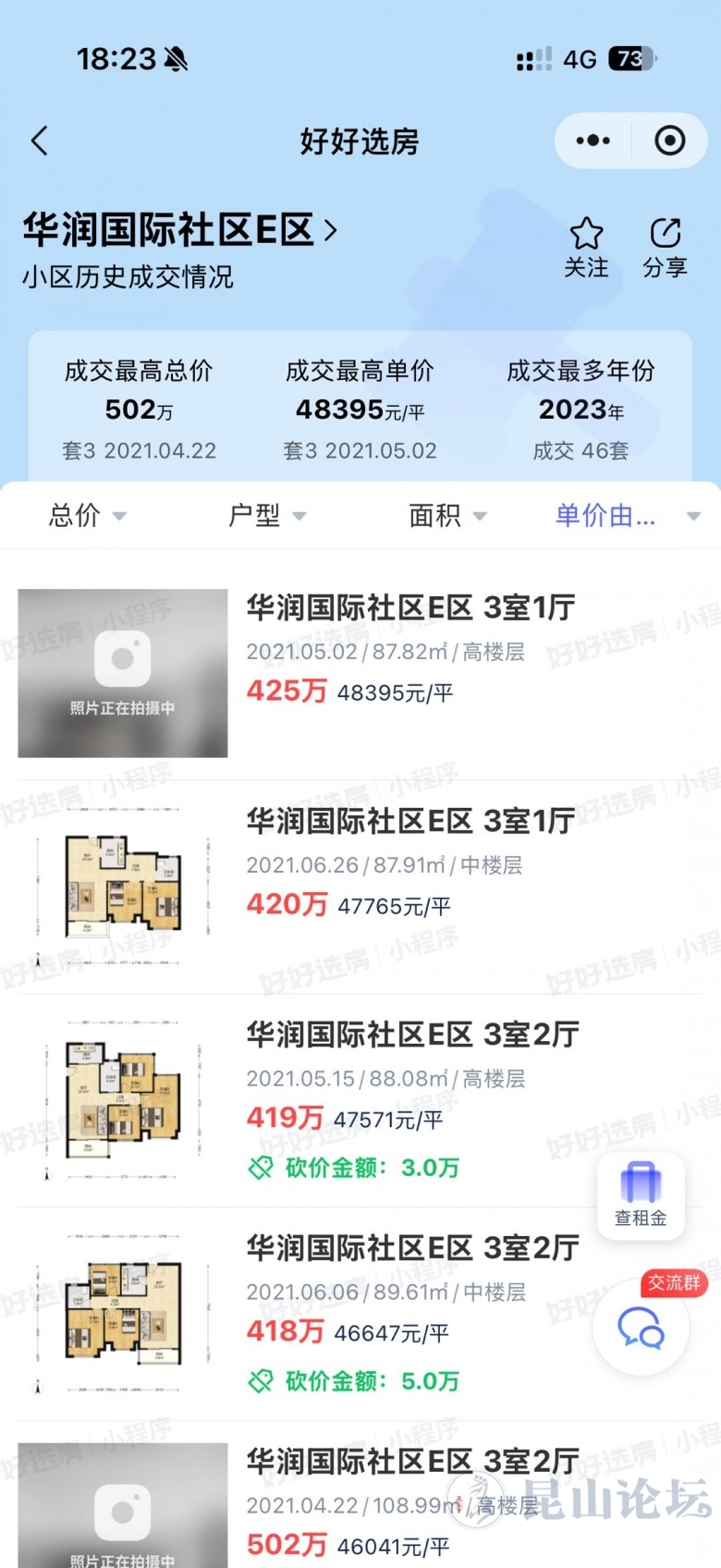Tap the 查租金 floating button

tap(641, 1194)
